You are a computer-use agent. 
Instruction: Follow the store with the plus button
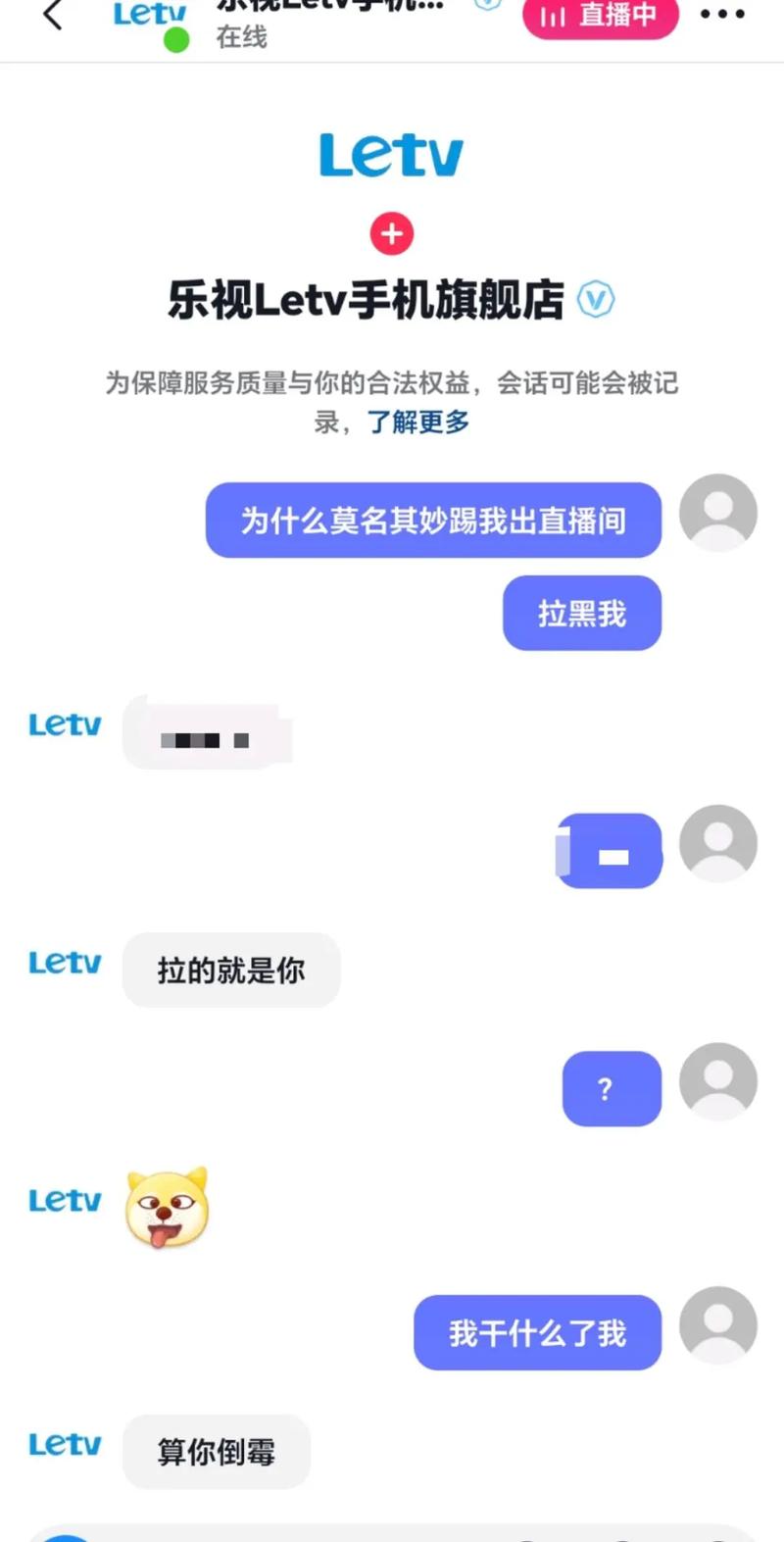392,234
